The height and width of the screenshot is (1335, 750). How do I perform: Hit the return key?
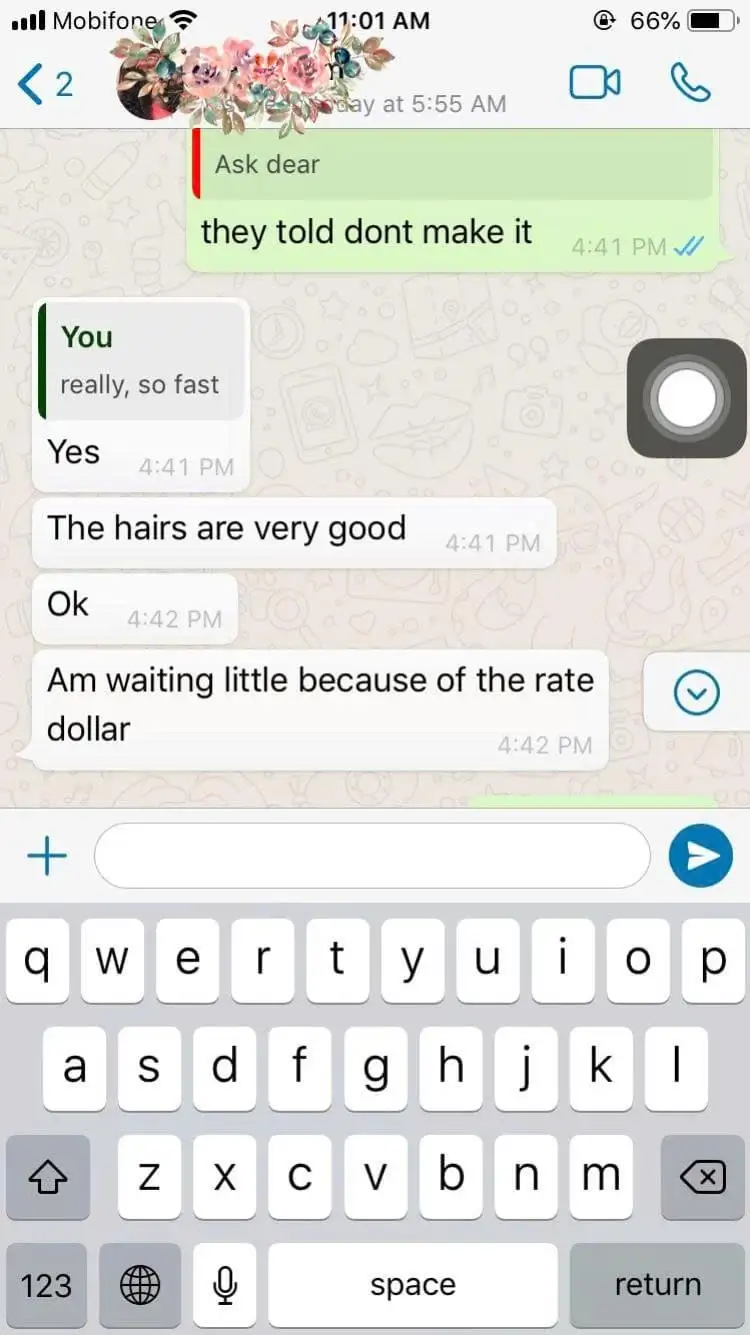(x=657, y=1285)
